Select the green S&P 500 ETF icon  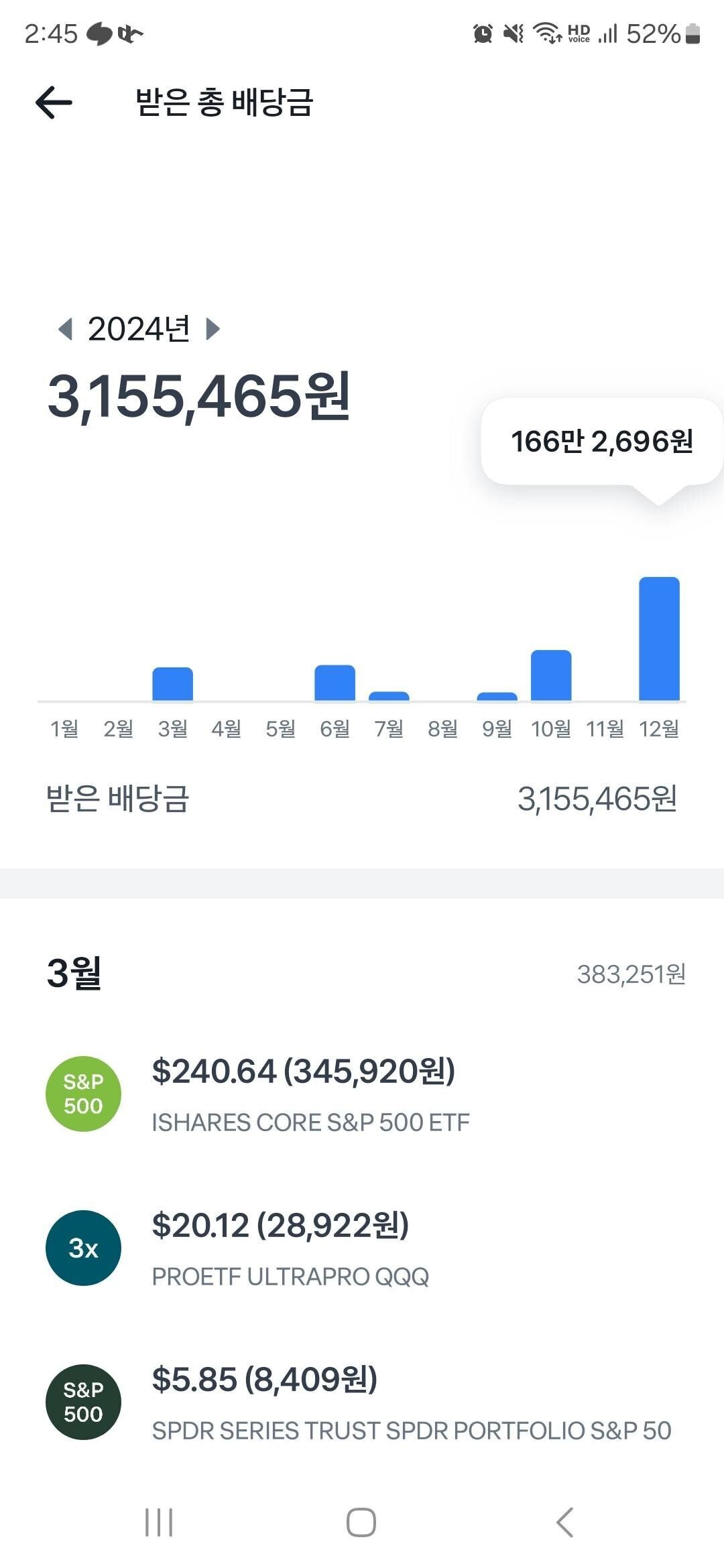pyautogui.click(x=82, y=1093)
